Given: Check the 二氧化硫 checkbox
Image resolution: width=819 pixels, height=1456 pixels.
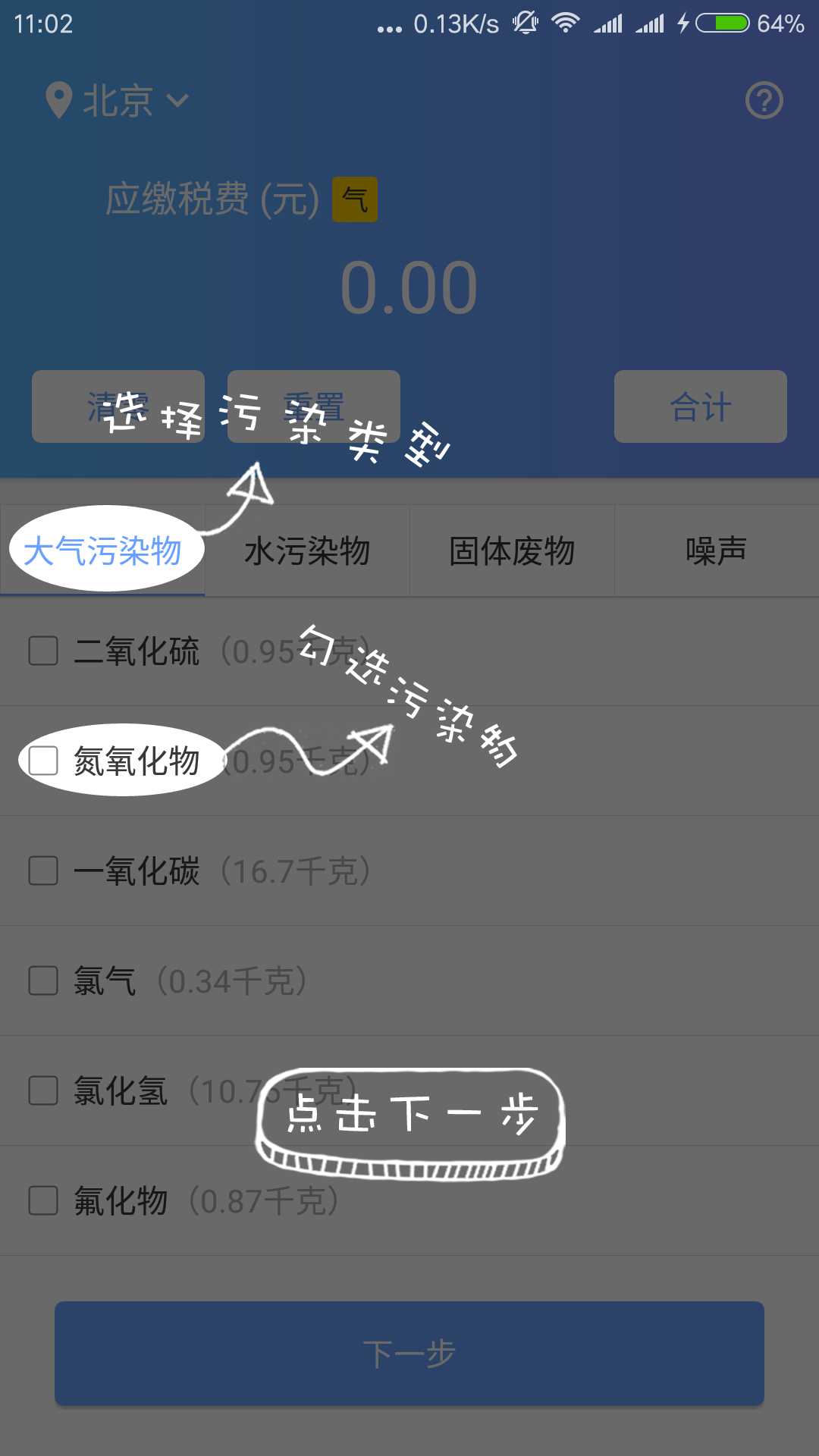Looking at the screenshot, I should [43, 651].
